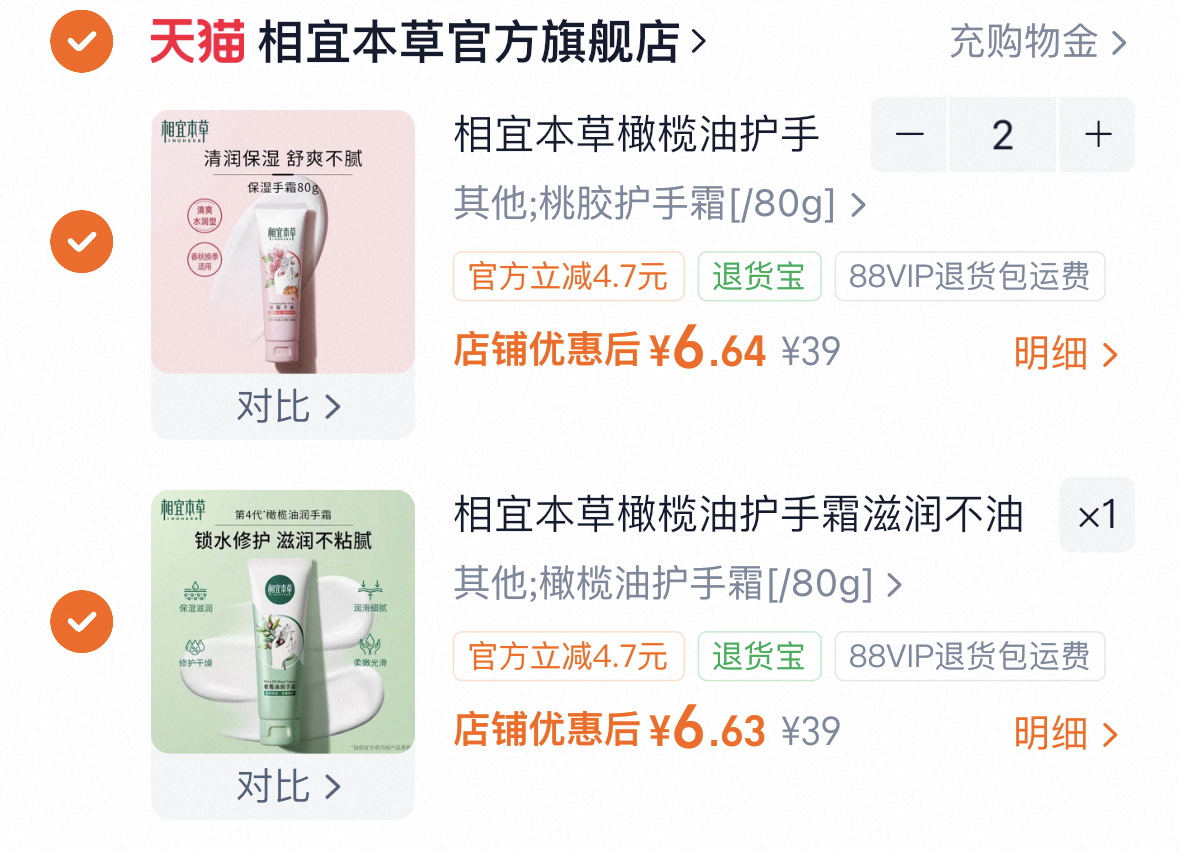
Task: Increase 桃胶护手霜 quantity with plus
Action: 1098,134
